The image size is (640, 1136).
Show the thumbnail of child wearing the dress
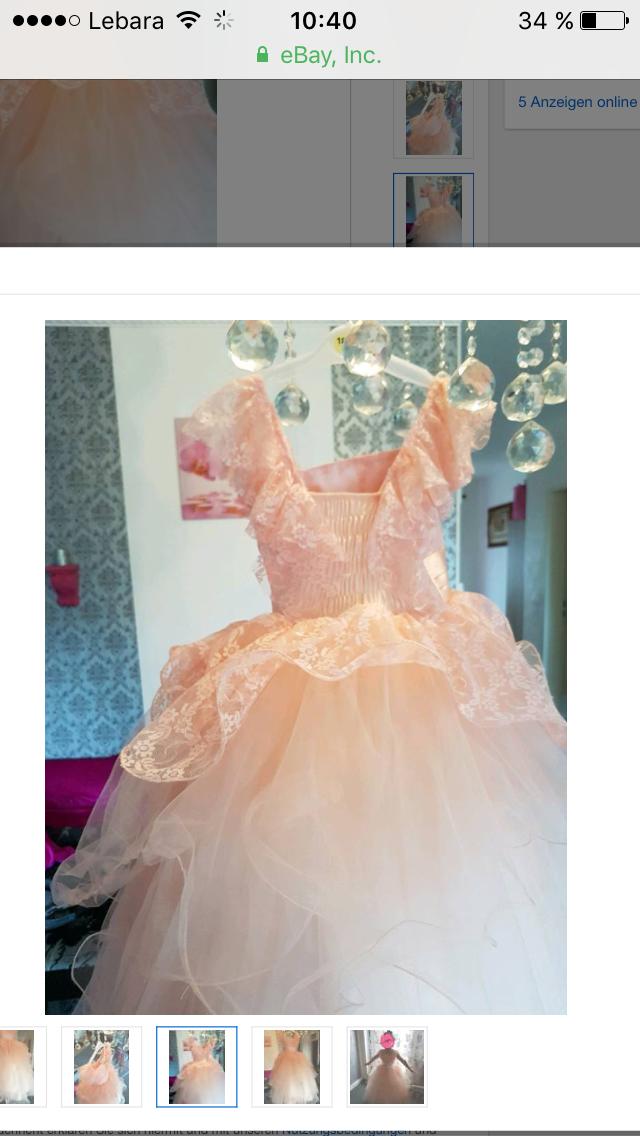(x=387, y=1066)
